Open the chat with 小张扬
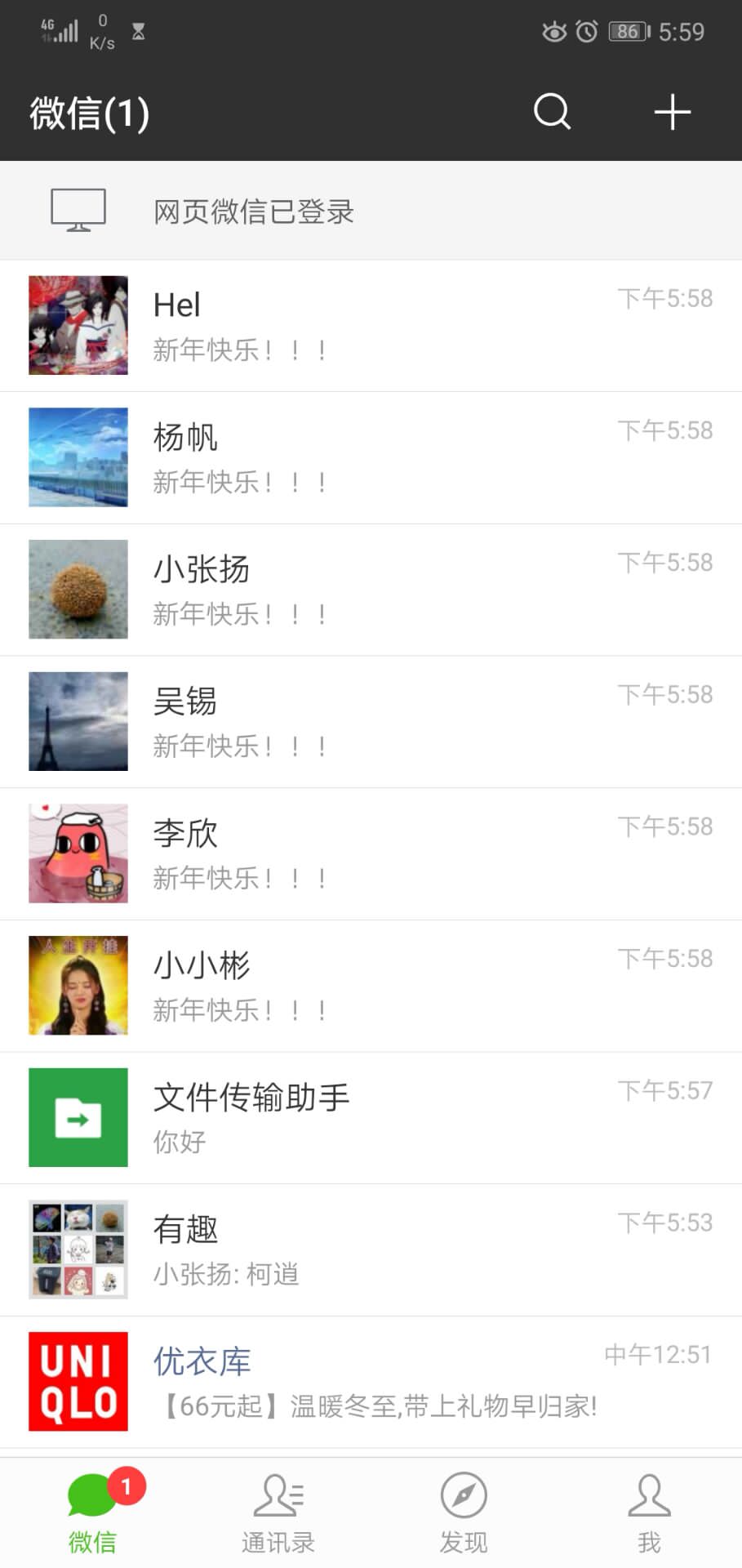Image resolution: width=742 pixels, height=1568 pixels. (371, 590)
